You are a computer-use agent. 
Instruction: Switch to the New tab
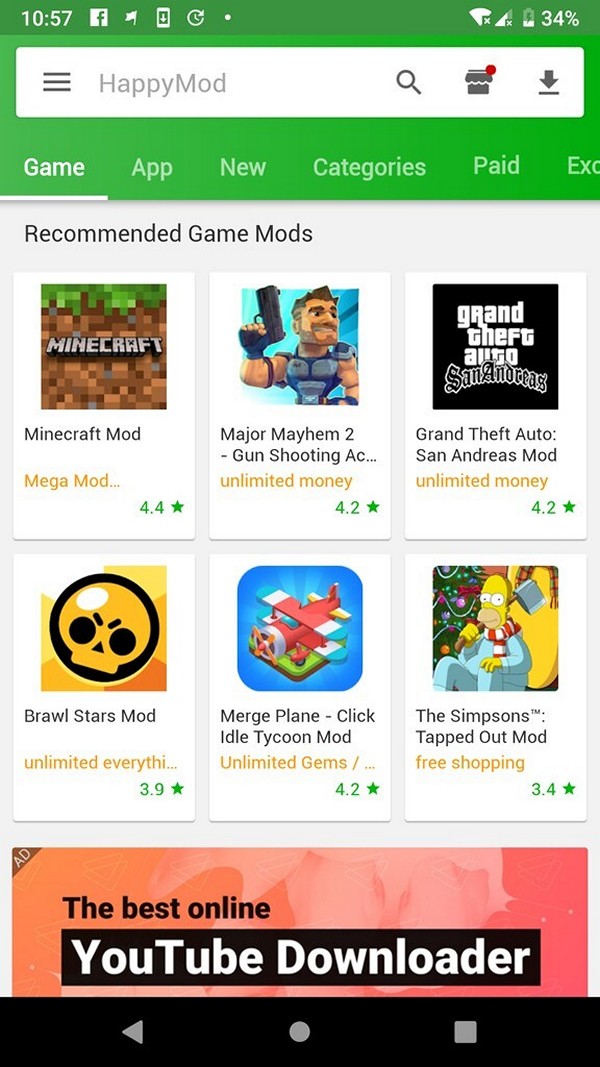coord(243,167)
